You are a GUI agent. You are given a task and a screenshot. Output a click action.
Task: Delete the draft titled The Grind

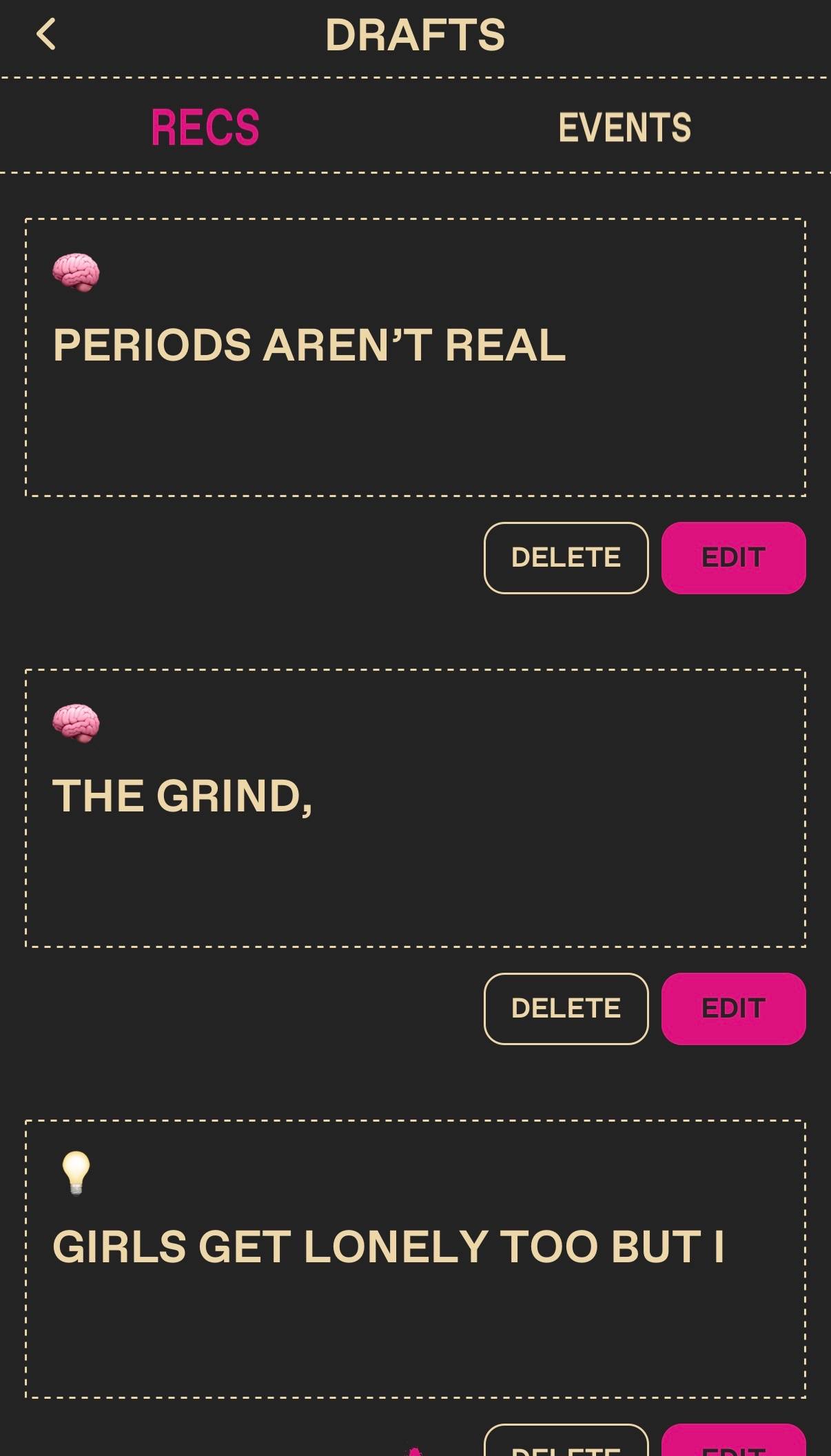566,1009
